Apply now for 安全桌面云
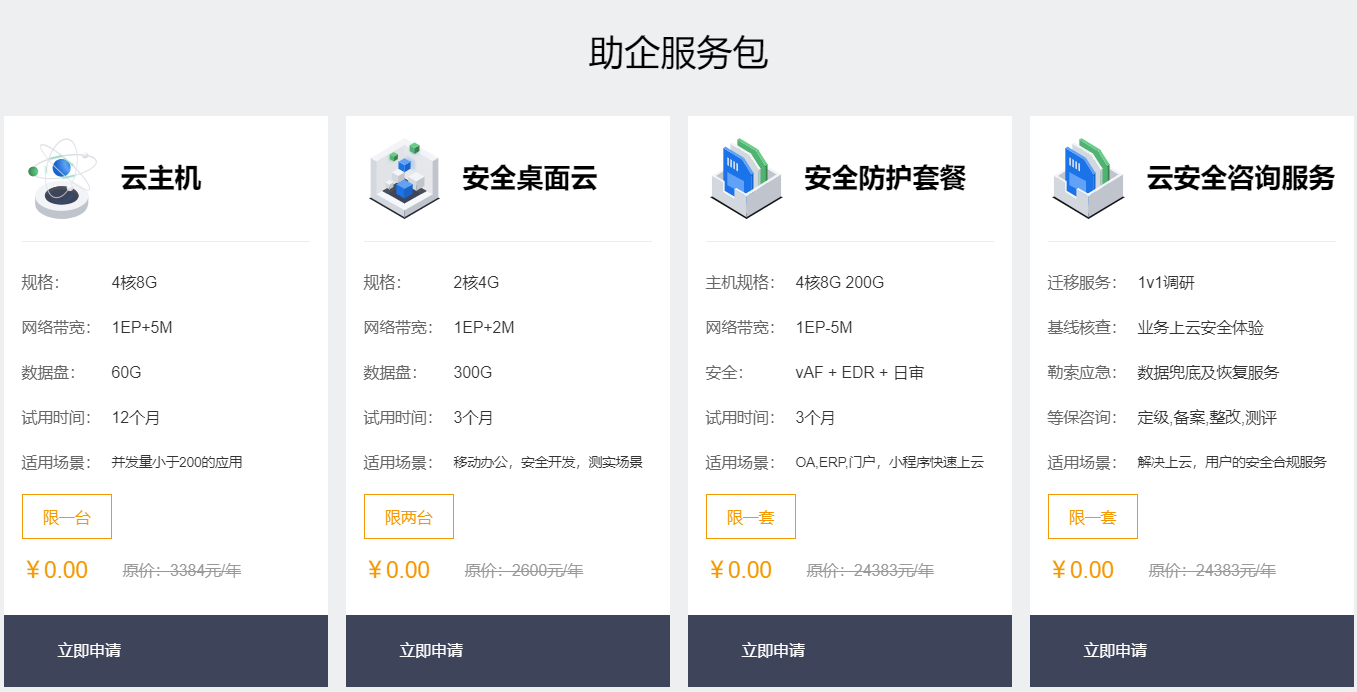 click(x=431, y=650)
